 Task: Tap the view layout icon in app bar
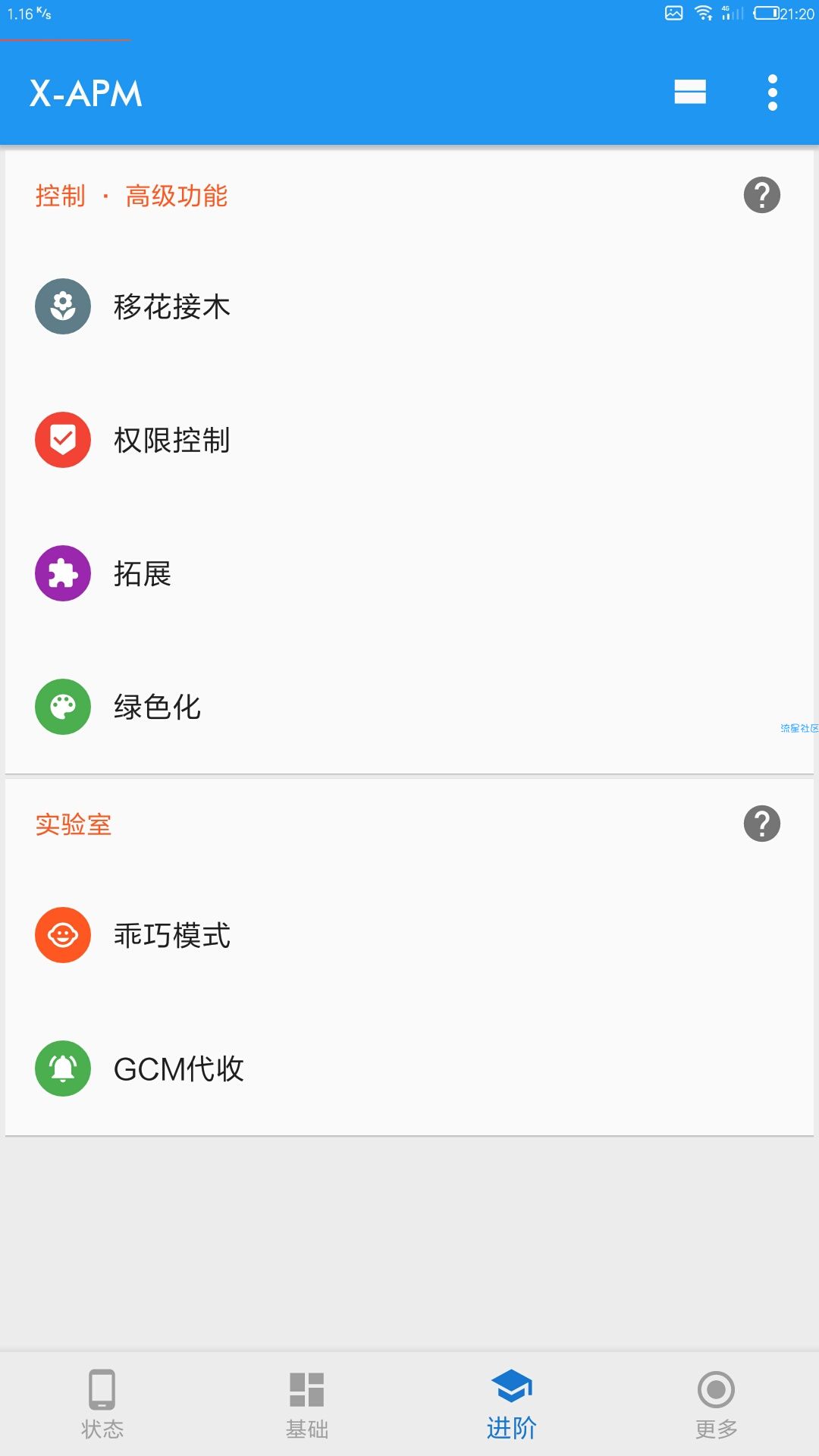(690, 93)
